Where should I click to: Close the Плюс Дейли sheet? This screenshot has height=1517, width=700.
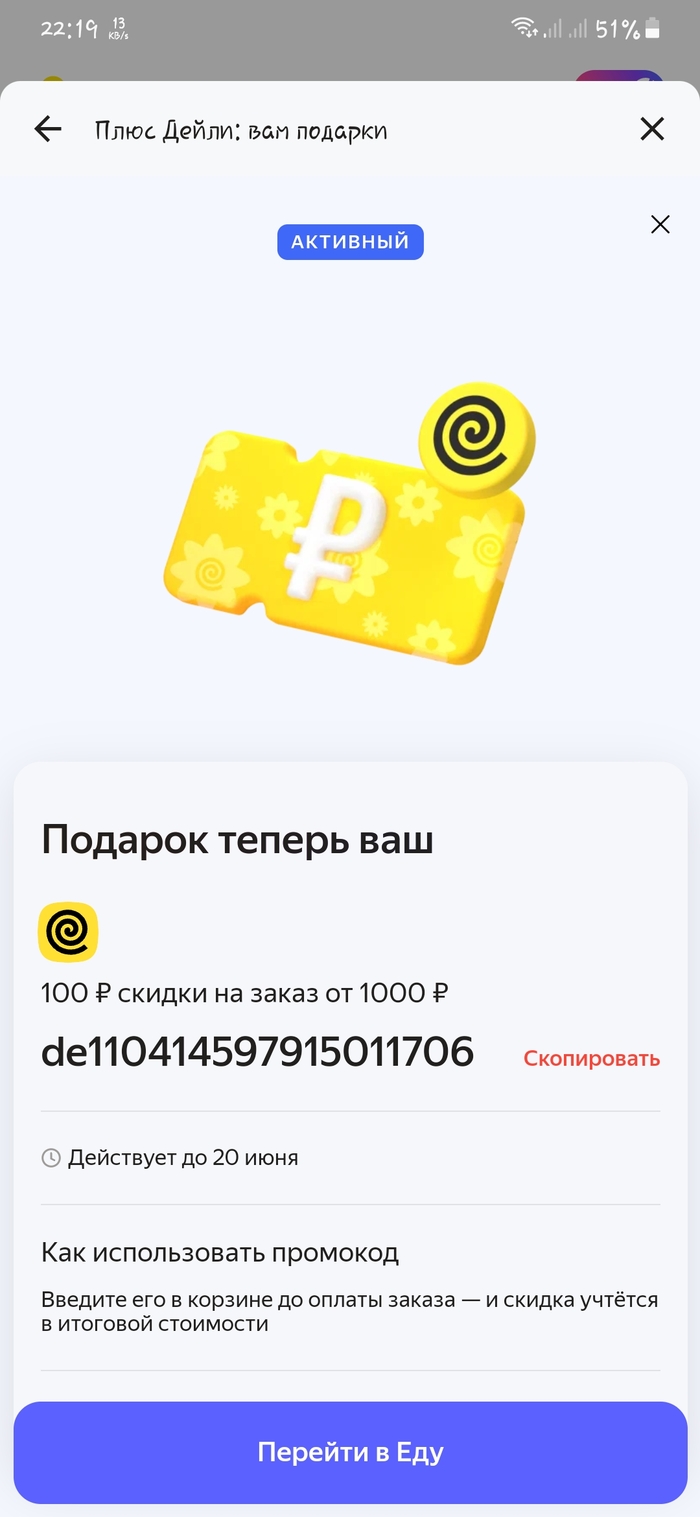coord(652,129)
